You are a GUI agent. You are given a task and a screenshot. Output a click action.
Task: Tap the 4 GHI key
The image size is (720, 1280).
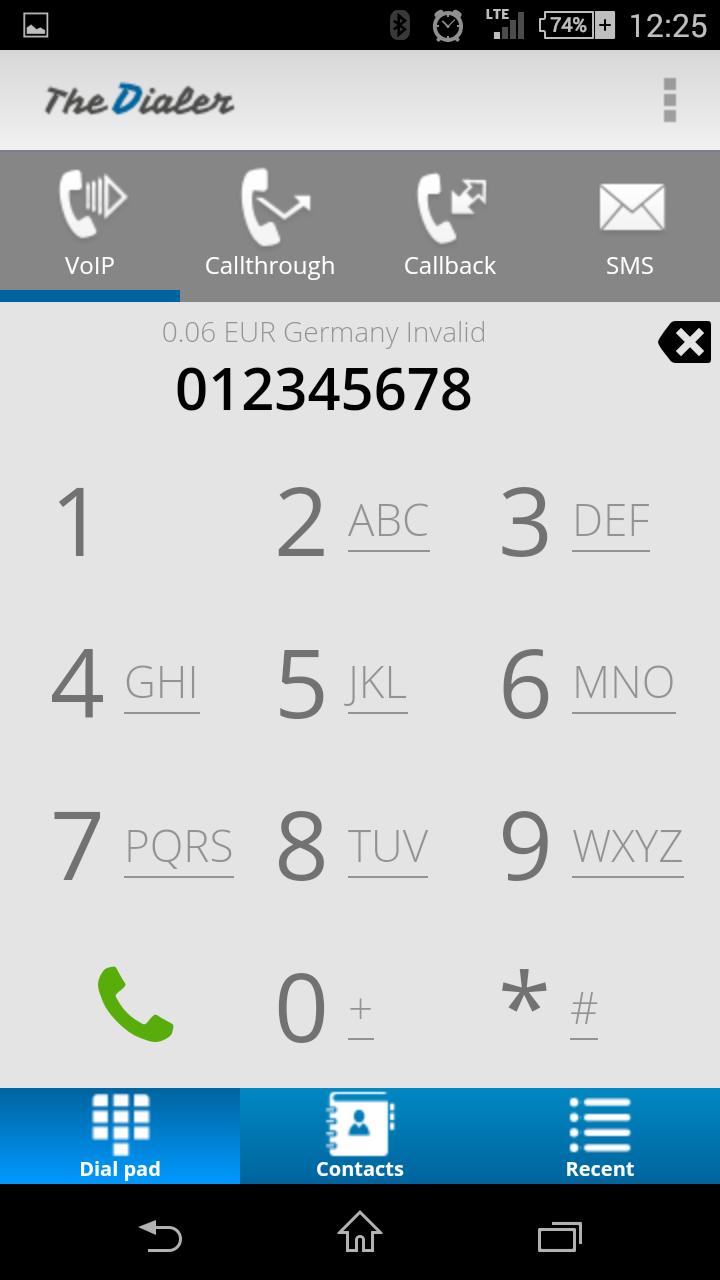tap(125, 684)
